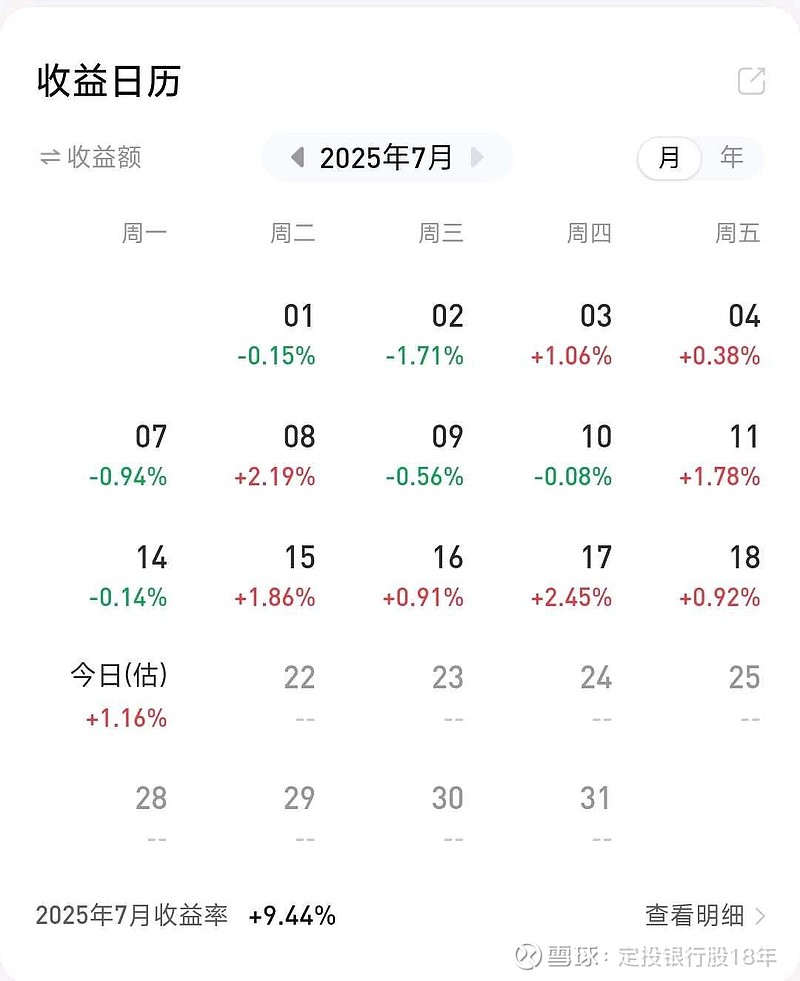
Task: Keep 月 (month) view selected
Action: 670,157
